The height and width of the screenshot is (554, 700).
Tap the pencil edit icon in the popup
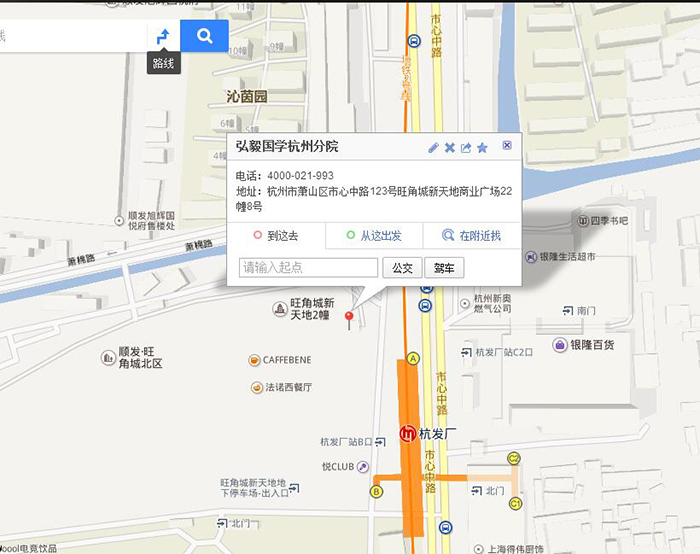coord(433,148)
